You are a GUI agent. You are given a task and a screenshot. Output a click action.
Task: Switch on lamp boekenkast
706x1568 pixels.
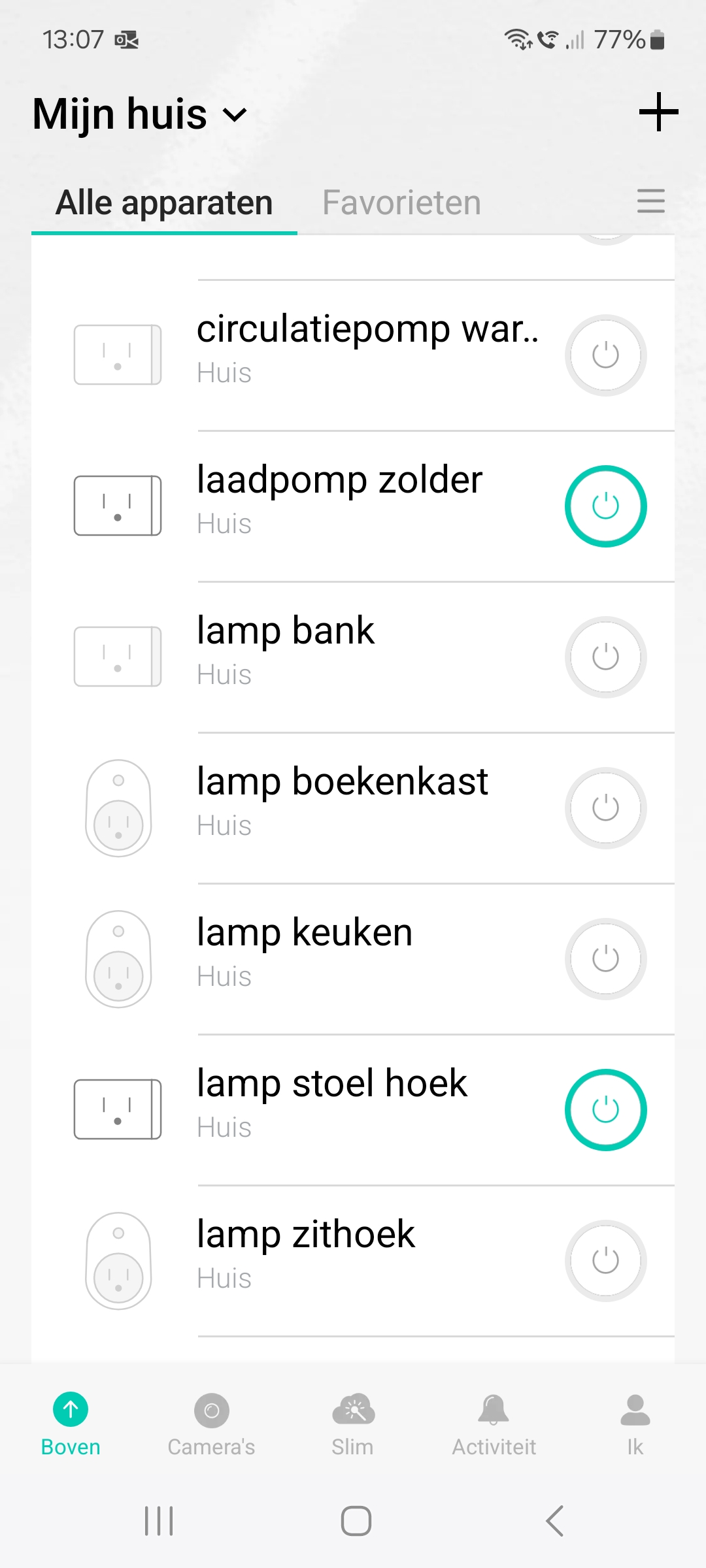(605, 808)
